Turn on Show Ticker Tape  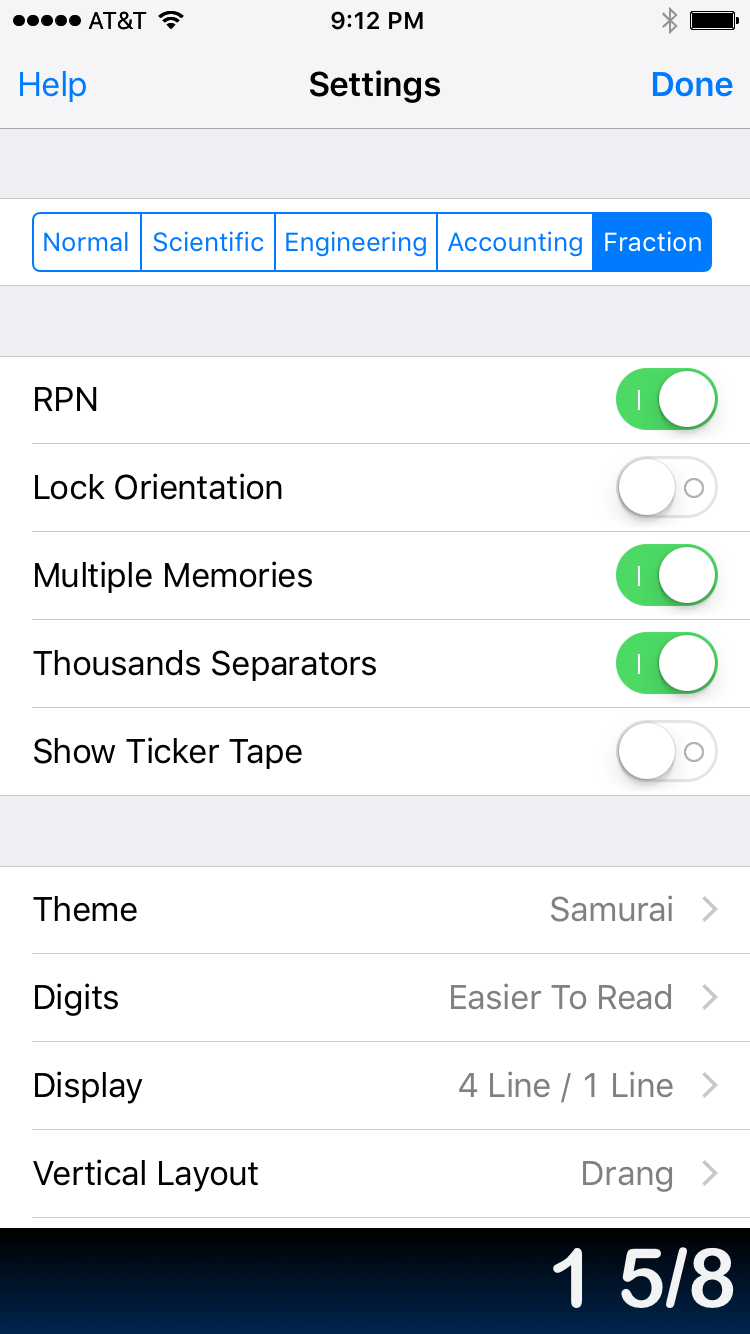click(x=666, y=752)
